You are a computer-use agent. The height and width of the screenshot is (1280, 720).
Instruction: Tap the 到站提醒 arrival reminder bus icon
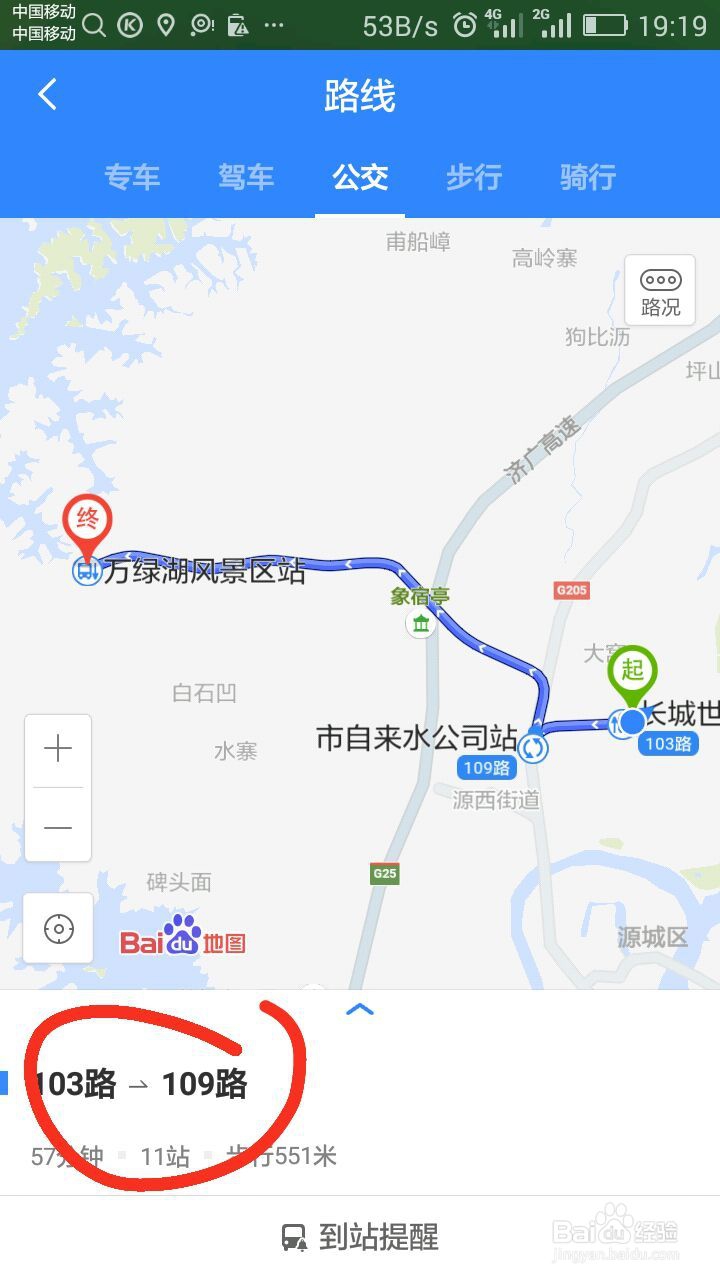tap(294, 1236)
